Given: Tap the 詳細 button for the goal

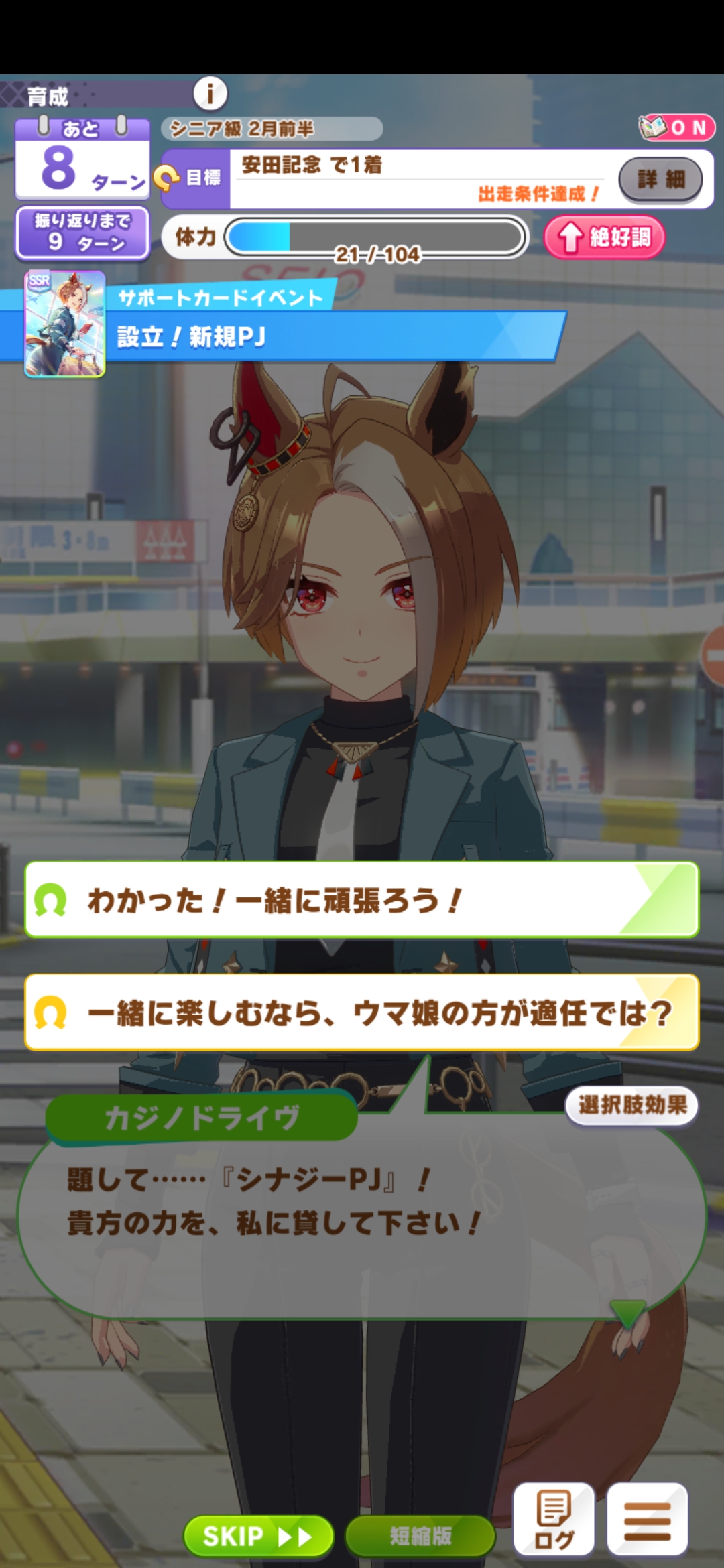Looking at the screenshot, I should pos(660,179).
